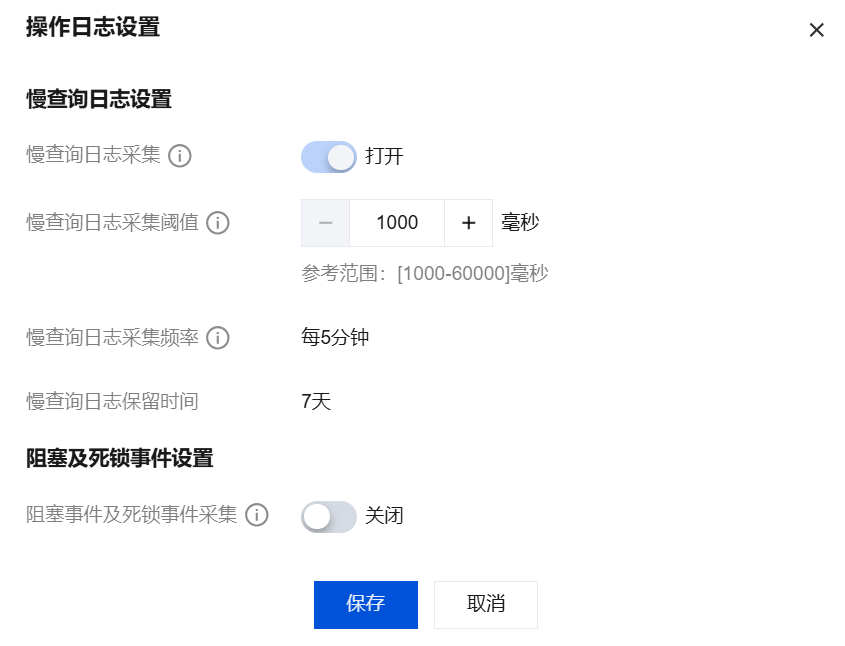Decrease the threshold with minus button
The width and height of the screenshot is (845, 646).
click(x=325, y=223)
